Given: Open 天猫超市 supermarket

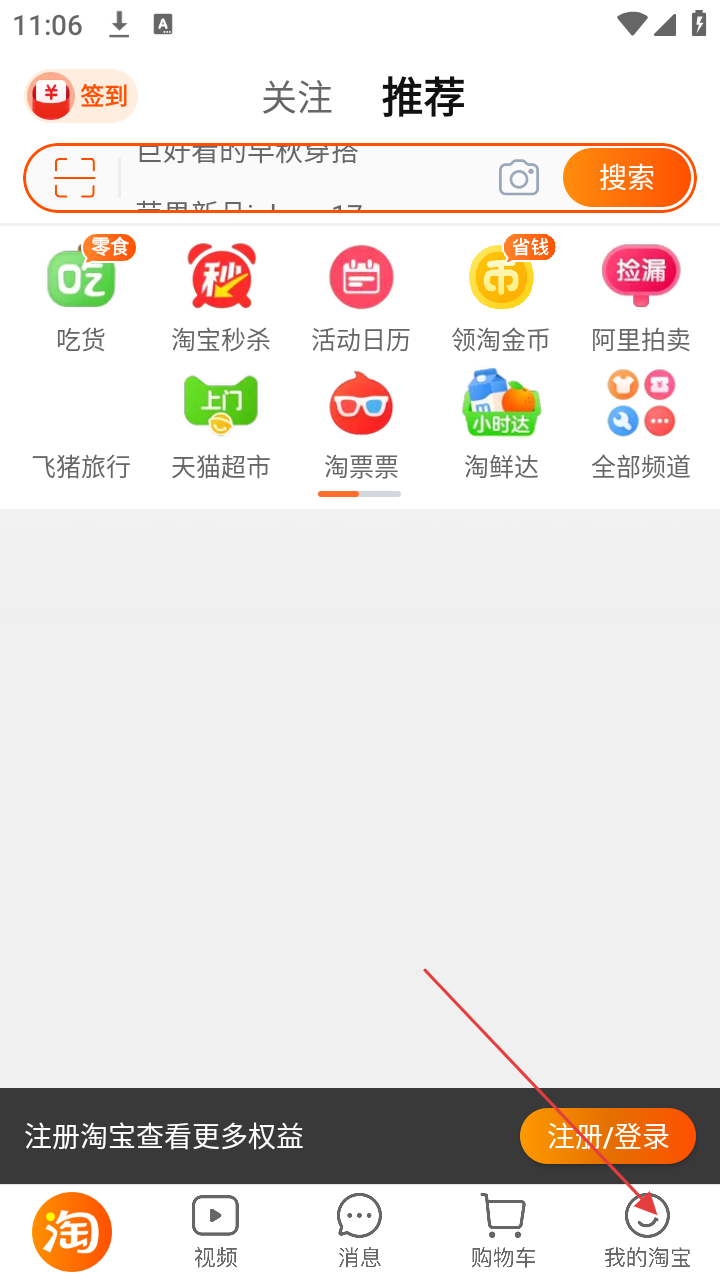Looking at the screenshot, I should (221, 423).
